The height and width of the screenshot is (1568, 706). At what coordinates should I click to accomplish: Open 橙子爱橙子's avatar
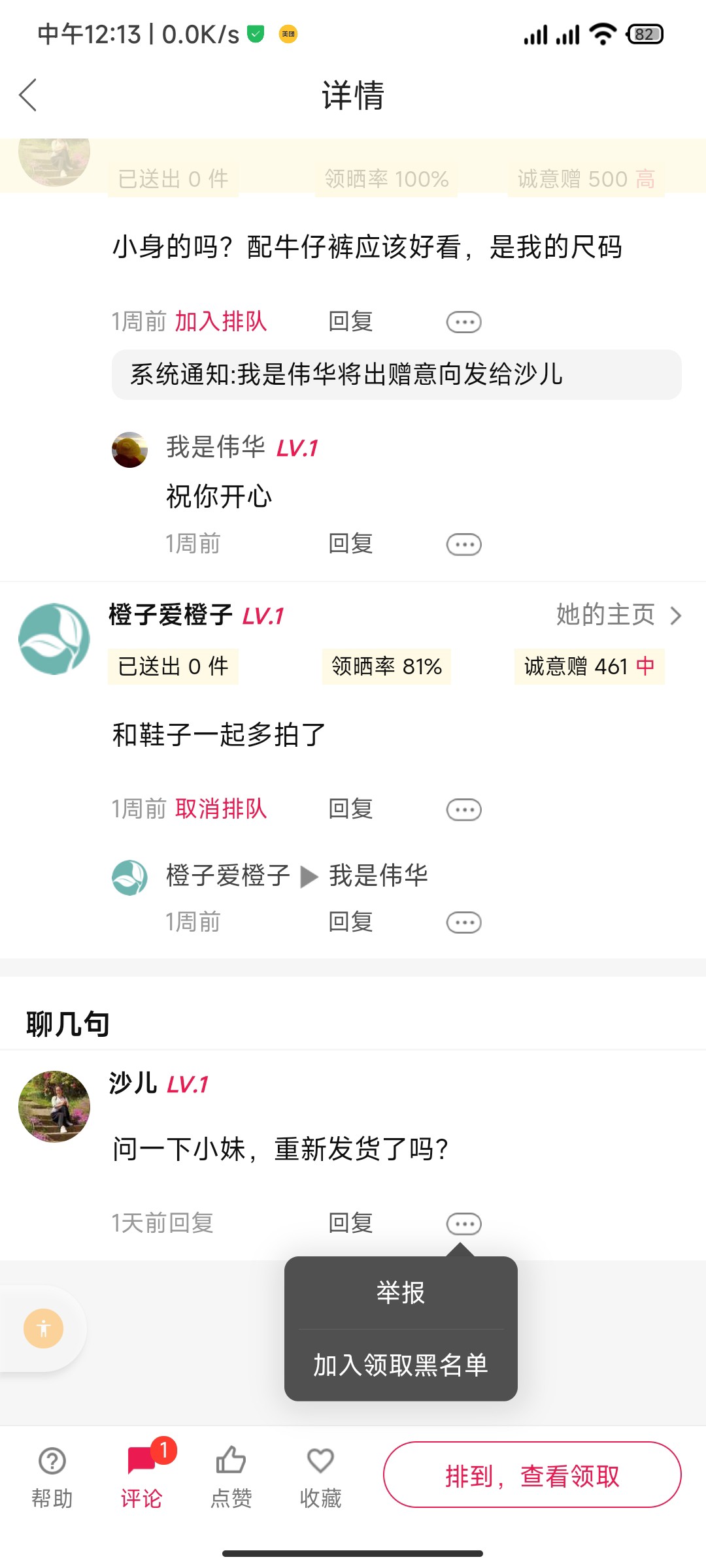[x=54, y=639]
